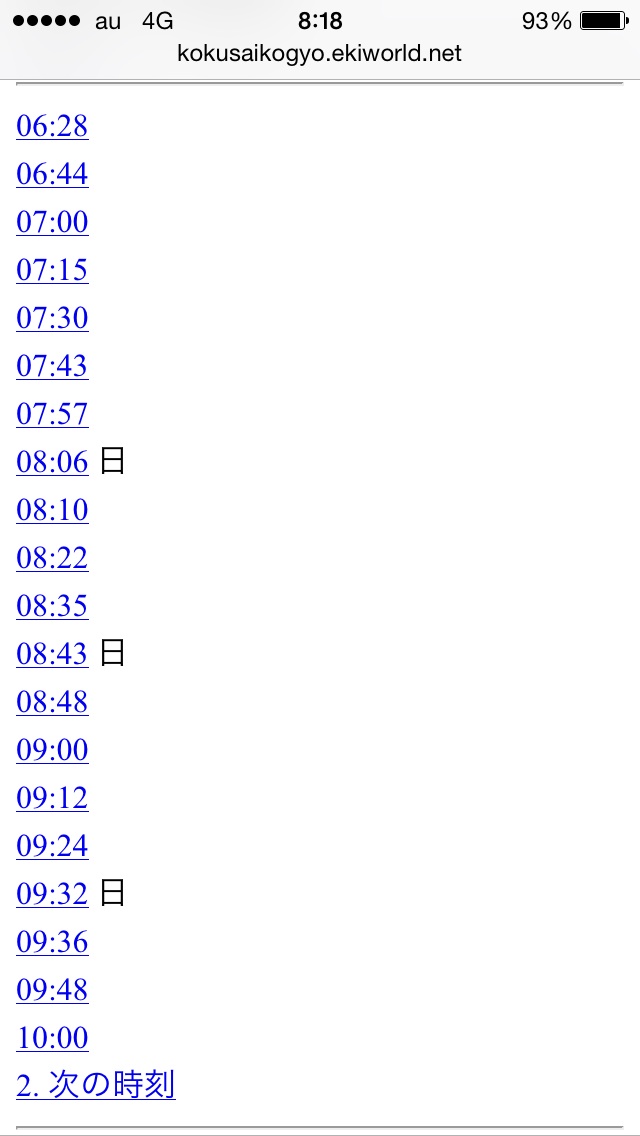
Task: Select the 09:00 departure
Action: pyautogui.click(x=52, y=750)
